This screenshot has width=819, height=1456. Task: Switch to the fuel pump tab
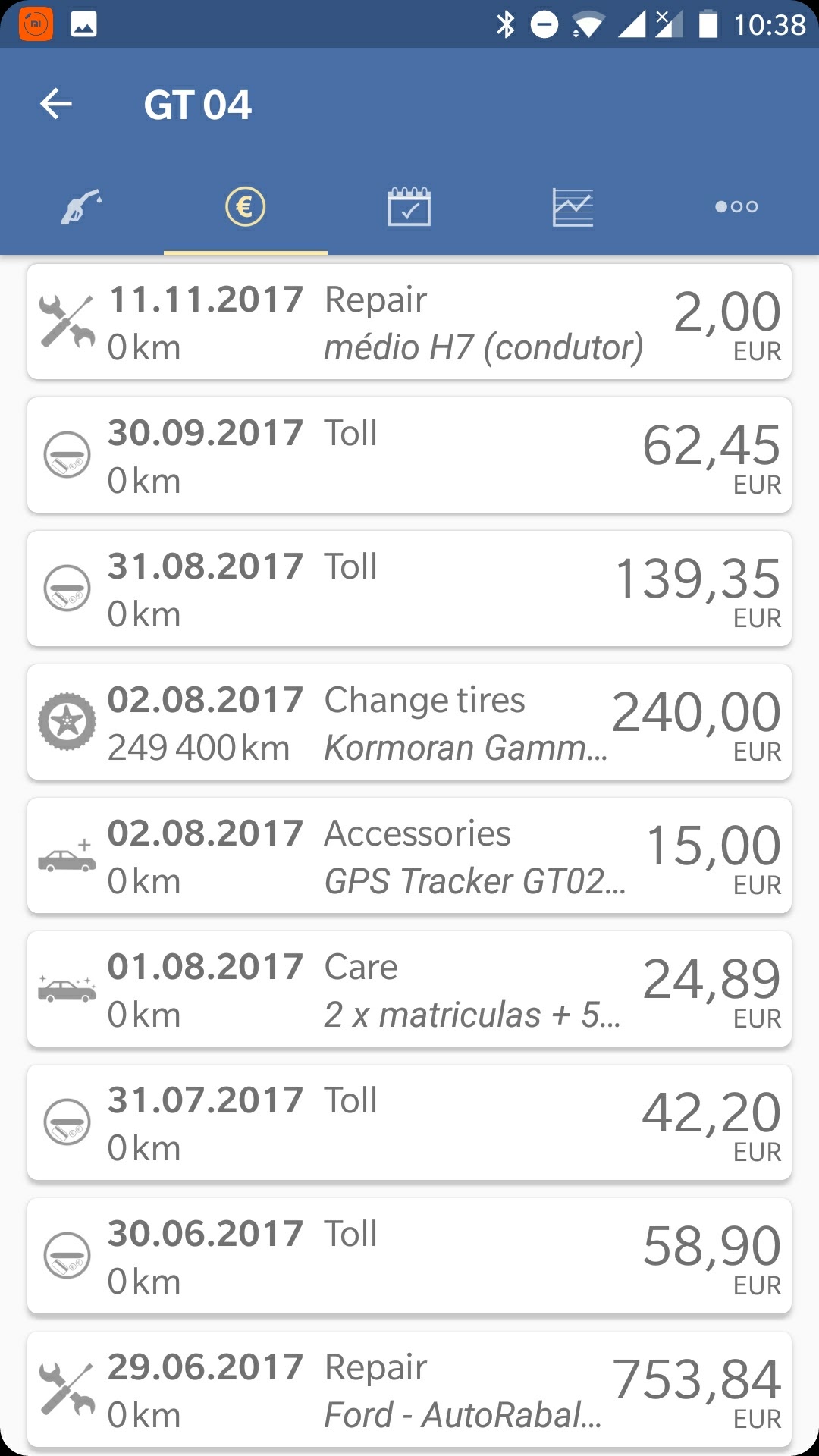(x=82, y=206)
